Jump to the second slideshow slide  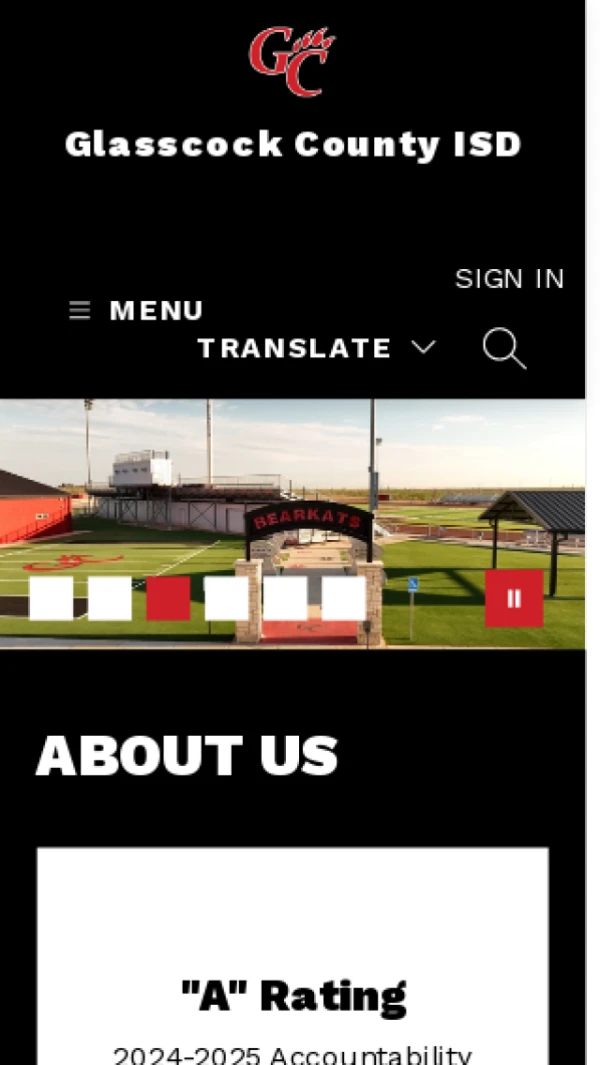[x=110, y=598]
